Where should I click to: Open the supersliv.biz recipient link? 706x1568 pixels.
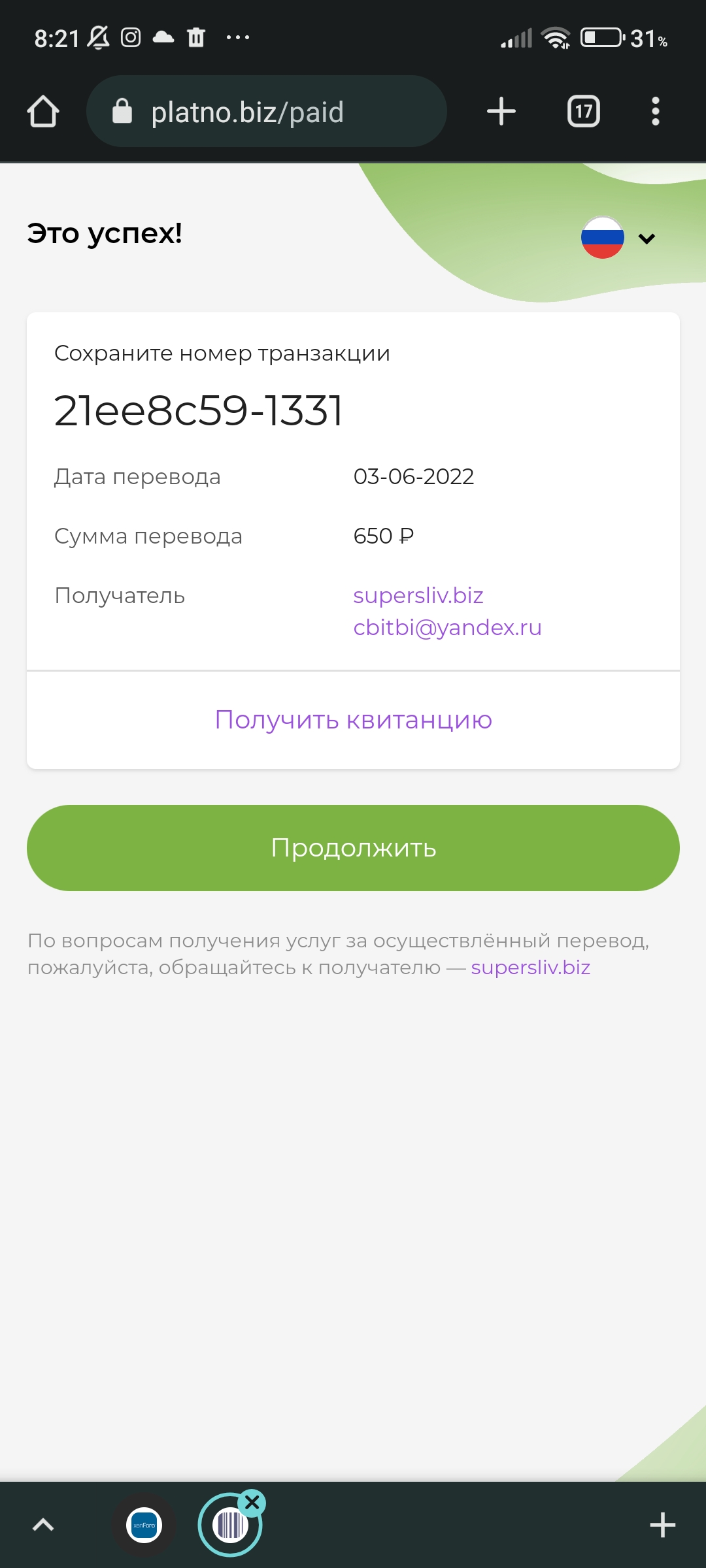click(x=418, y=595)
